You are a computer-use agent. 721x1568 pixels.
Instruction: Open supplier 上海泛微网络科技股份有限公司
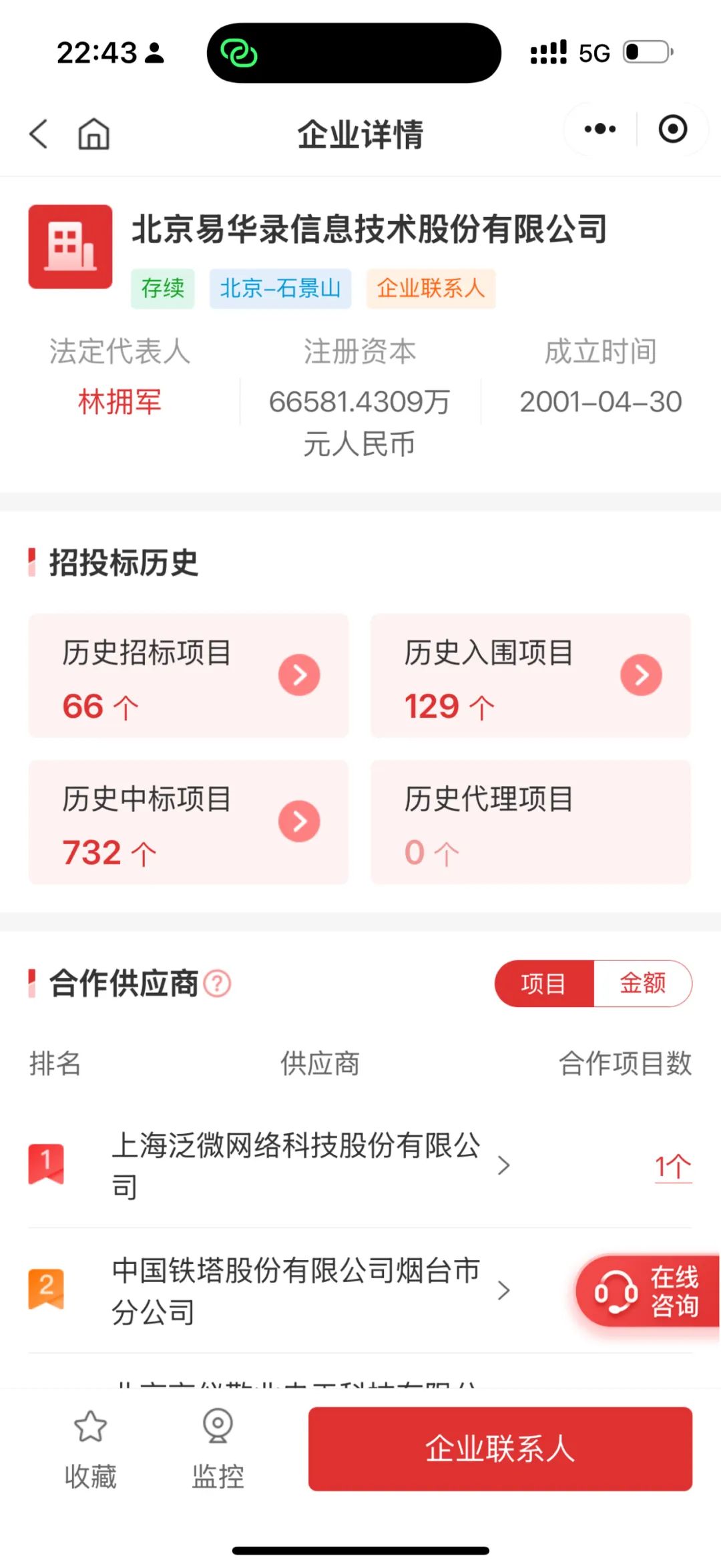[x=296, y=1165]
